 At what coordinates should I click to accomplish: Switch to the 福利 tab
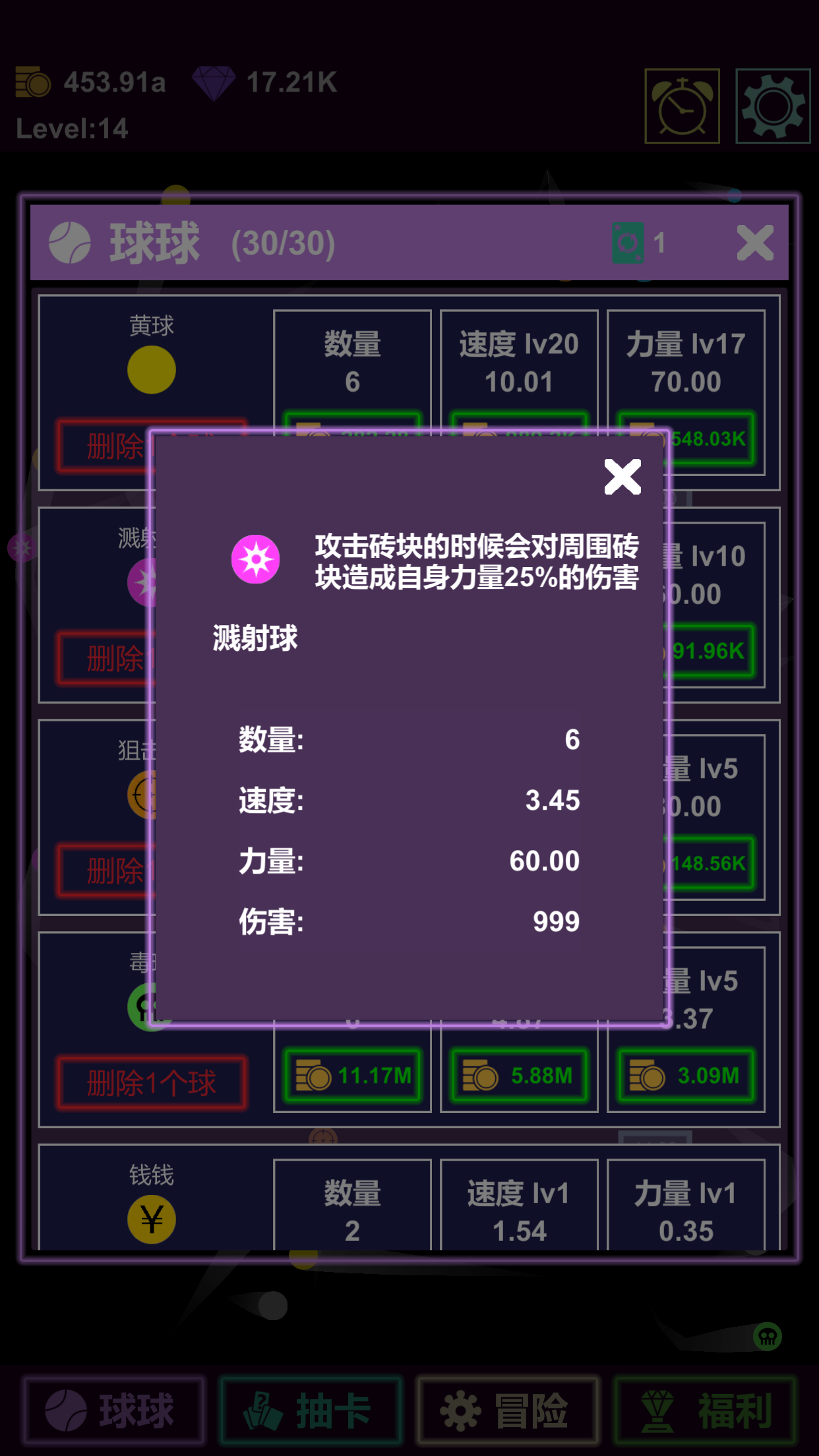(704, 1410)
